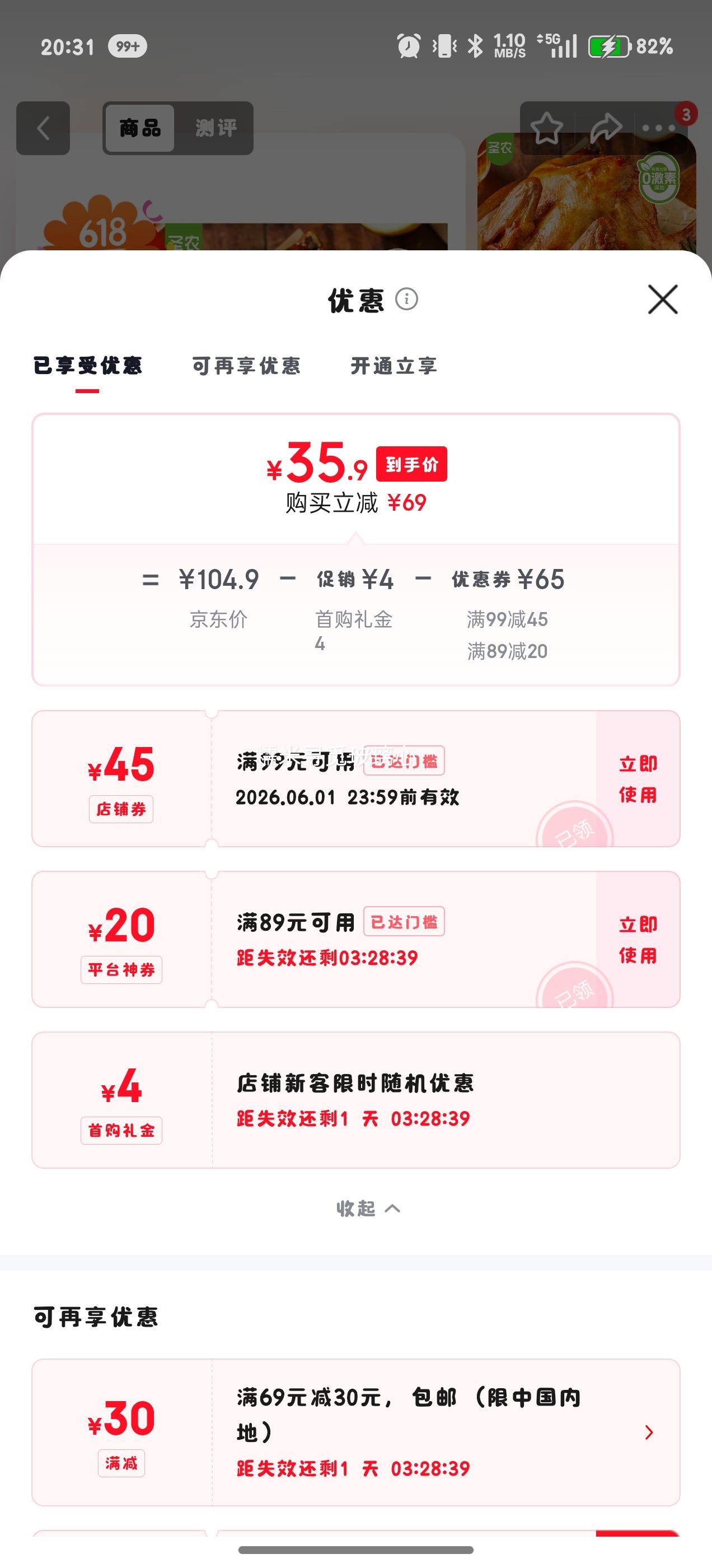Collapse the coupon list with 收起
This screenshot has width=712, height=1568.
(368, 1208)
